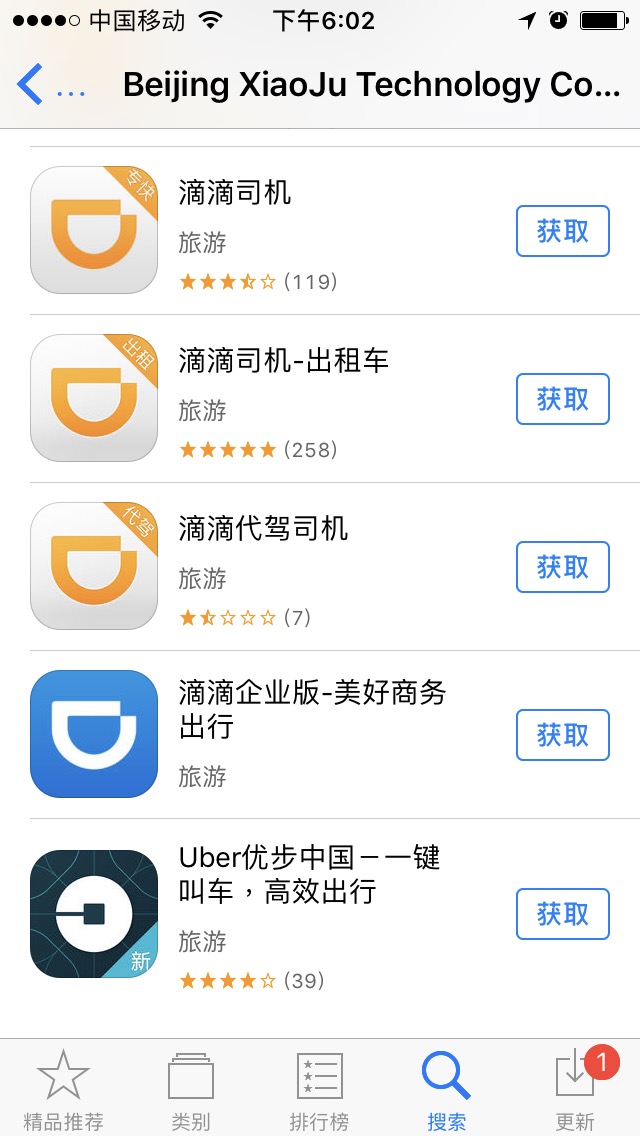Viewport: 640px width, 1136px height.
Task: Open the 类别 categories tab
Action: [x=190, y=1090]
